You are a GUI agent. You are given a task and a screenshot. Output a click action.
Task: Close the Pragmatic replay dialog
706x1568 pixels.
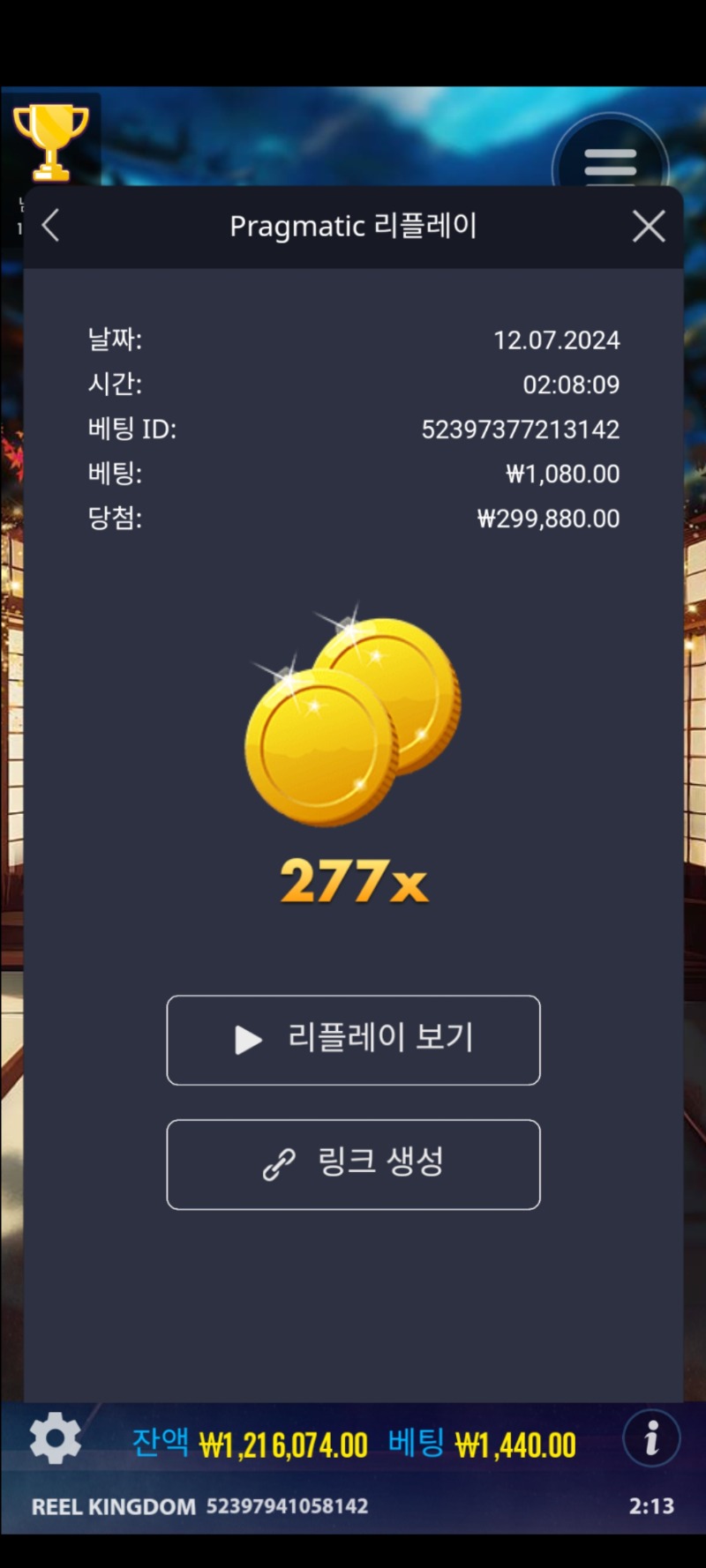pos(649,227)
